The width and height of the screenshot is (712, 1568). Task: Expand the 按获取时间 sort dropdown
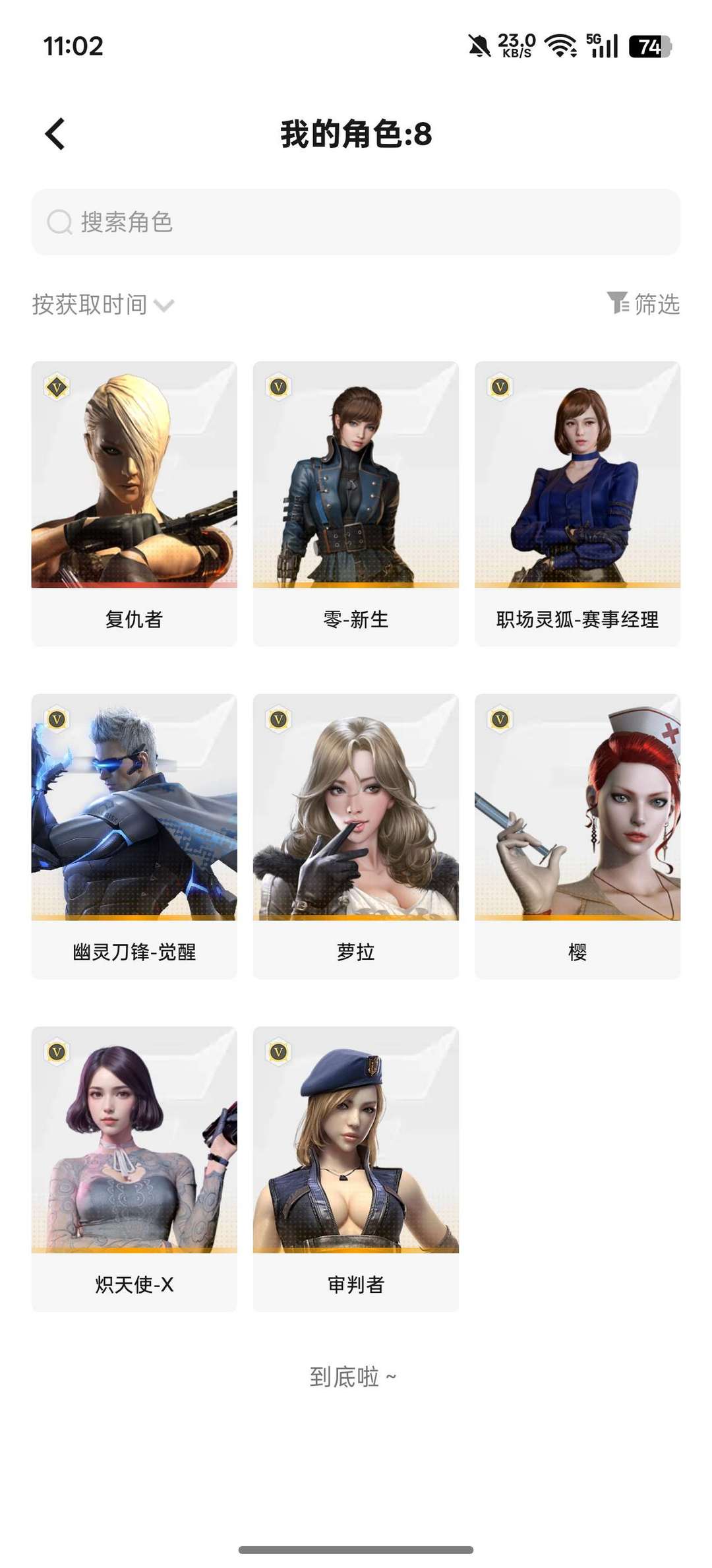103,305
